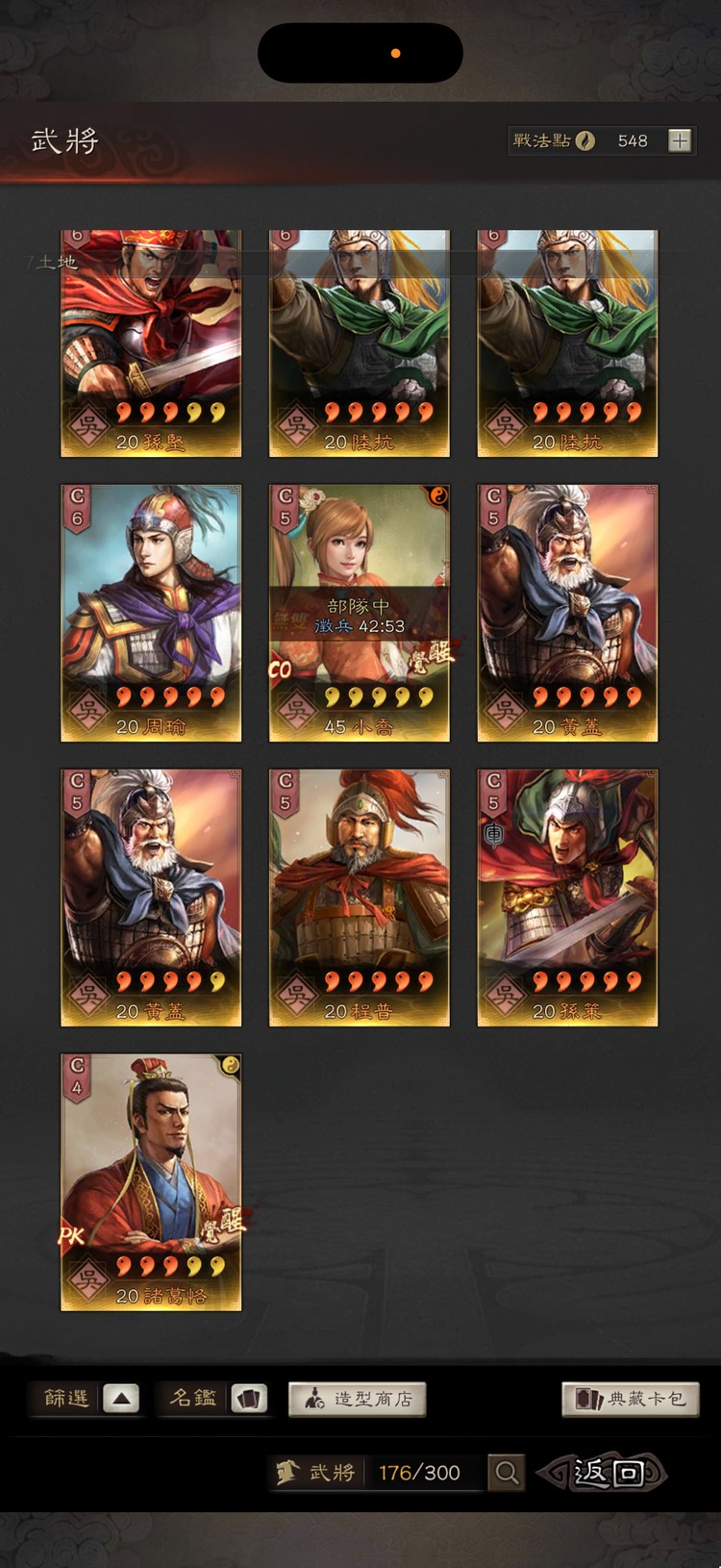The image size is (721, 1568).
Task: Open the 孫堅 general card
Action: click(x=151, y=342)
